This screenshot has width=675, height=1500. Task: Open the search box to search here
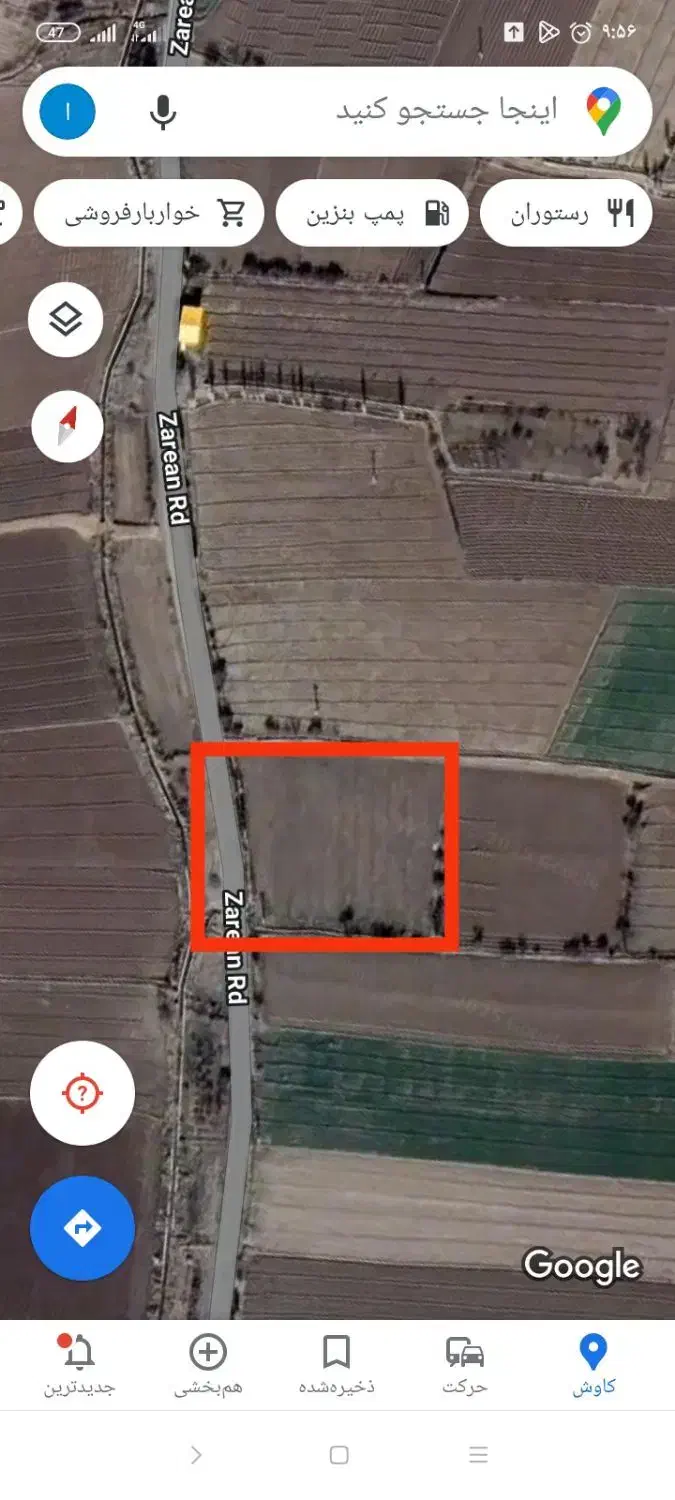coord(440,111)
